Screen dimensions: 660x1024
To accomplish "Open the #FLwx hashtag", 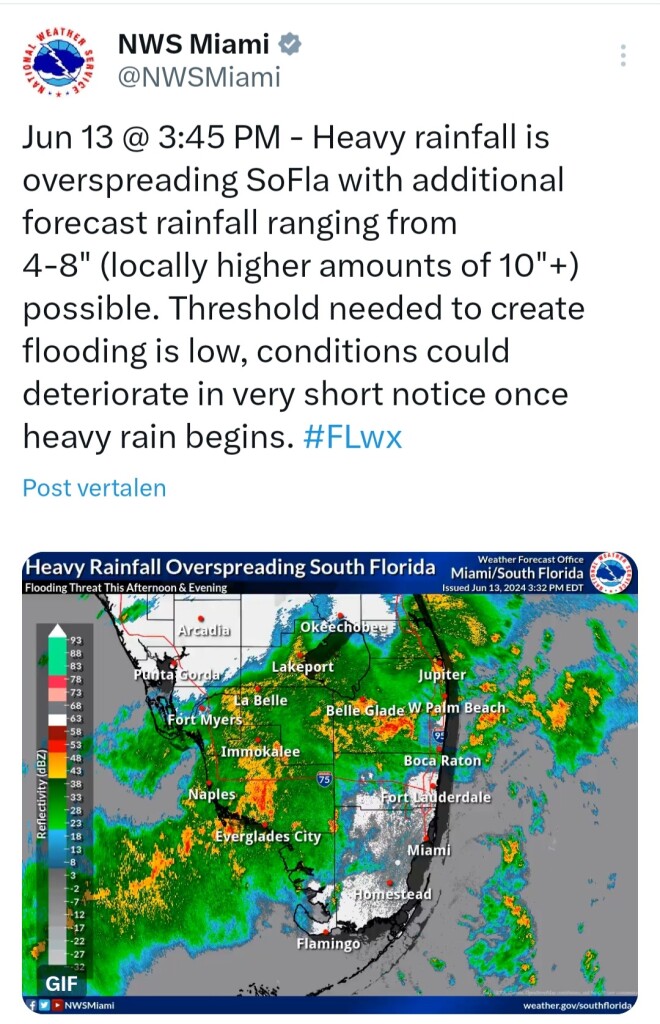I will pos(351,437).
